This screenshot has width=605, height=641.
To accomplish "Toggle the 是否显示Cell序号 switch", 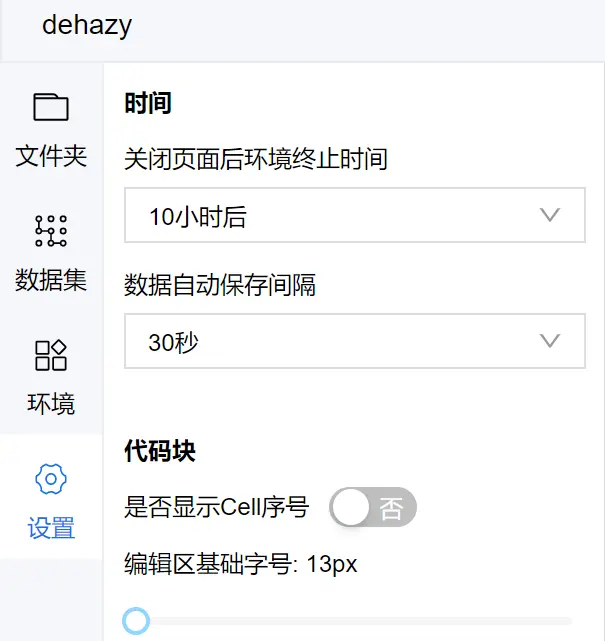I will coord(373,508).
